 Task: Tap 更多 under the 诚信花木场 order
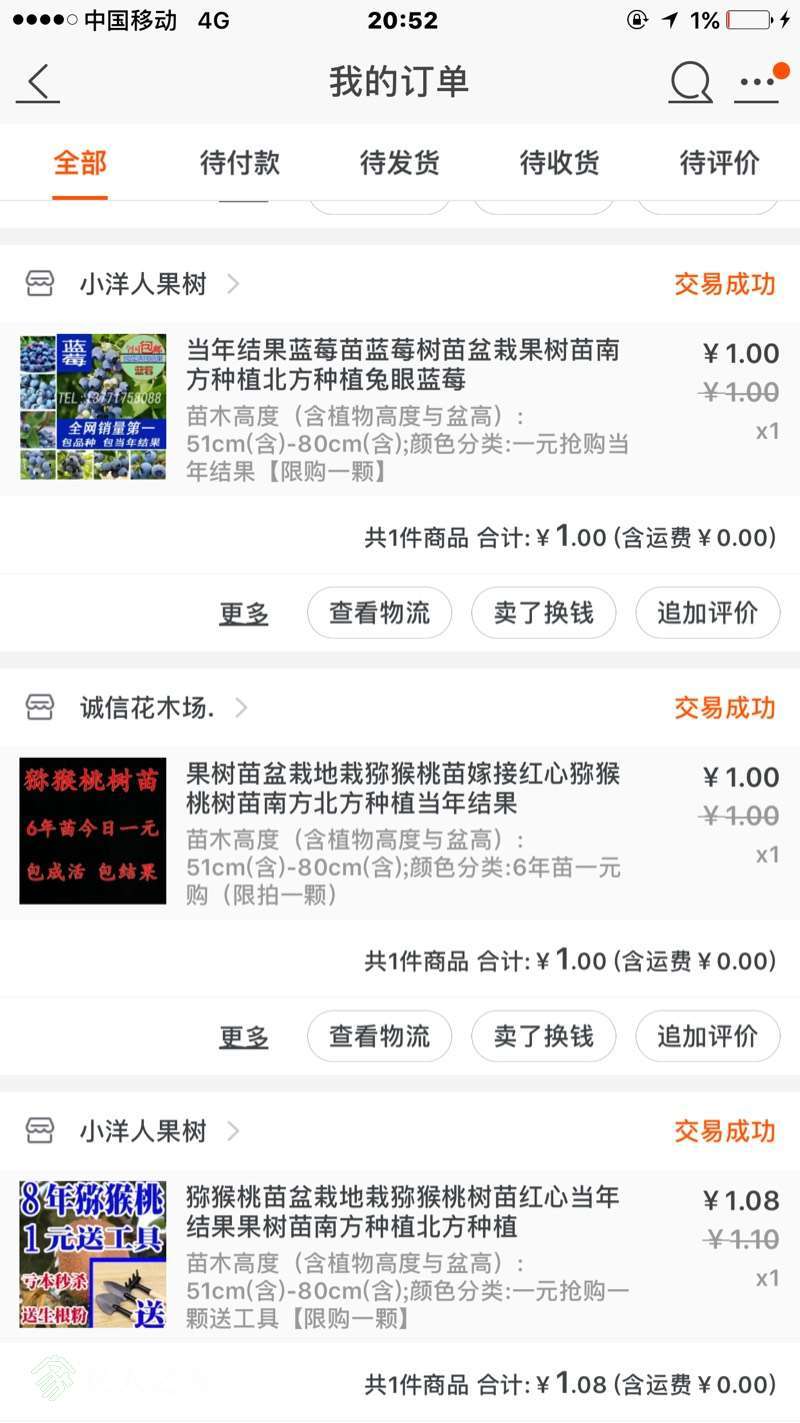(244, 1037)
